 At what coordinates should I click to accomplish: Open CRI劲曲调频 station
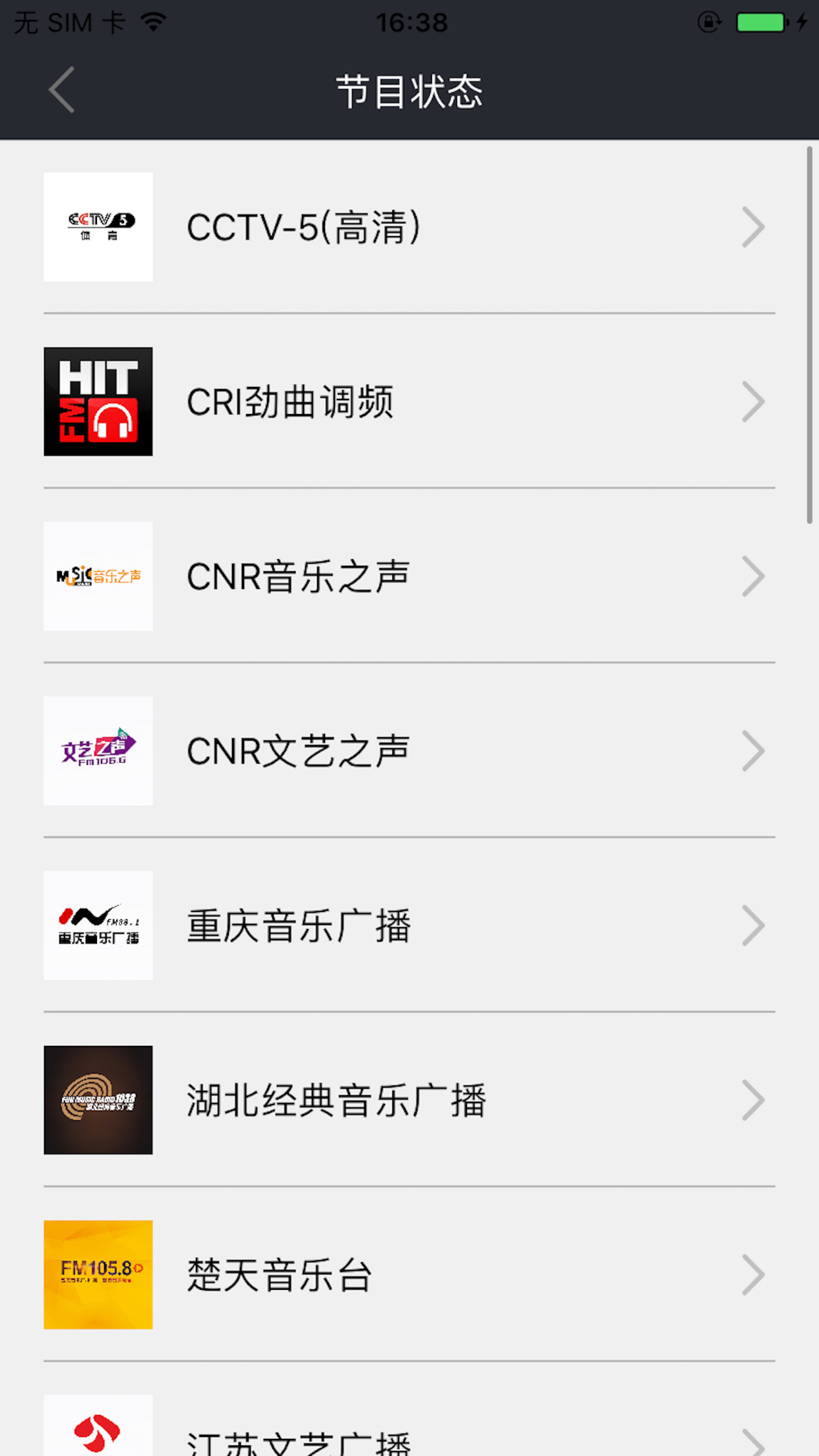(409, 402)
